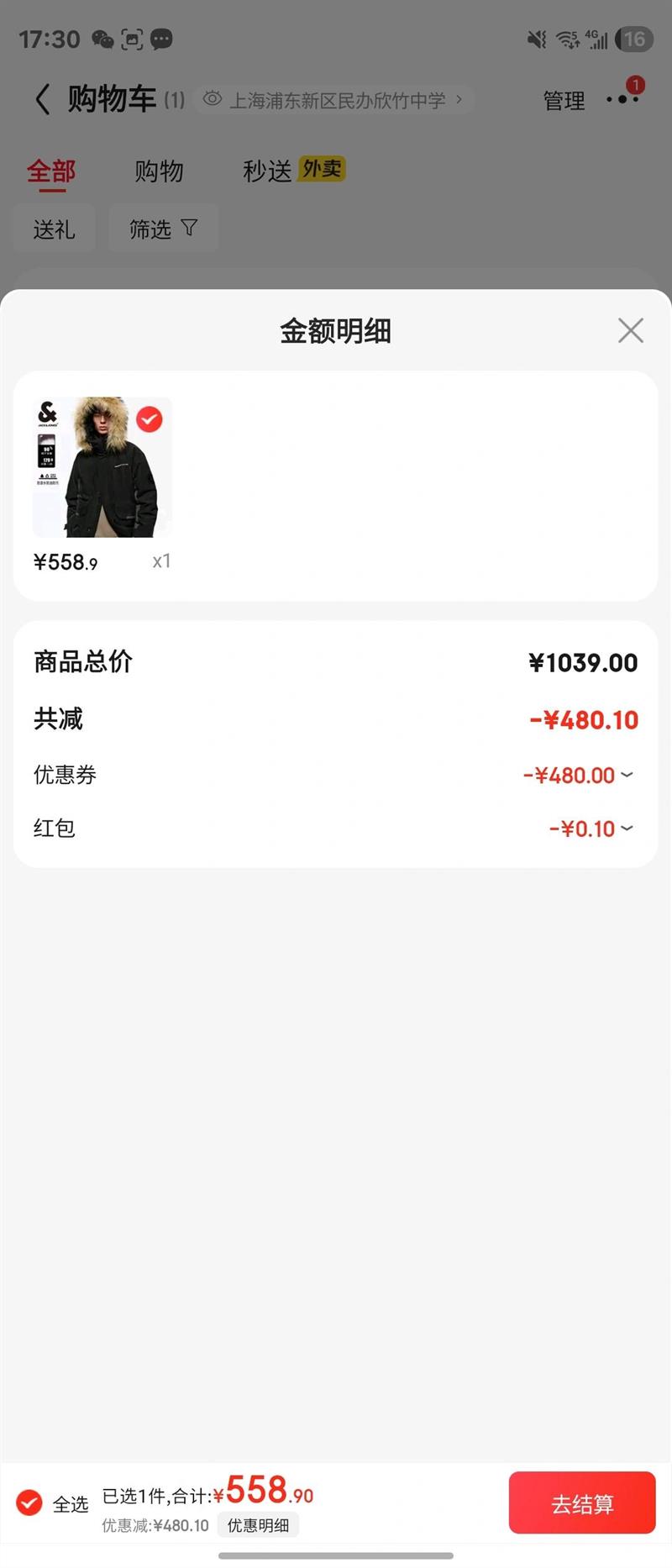Toggle the 全选 select-all checkbox
The height and width of the screenshot is (1568, 672).
(x=29, y=1502)
